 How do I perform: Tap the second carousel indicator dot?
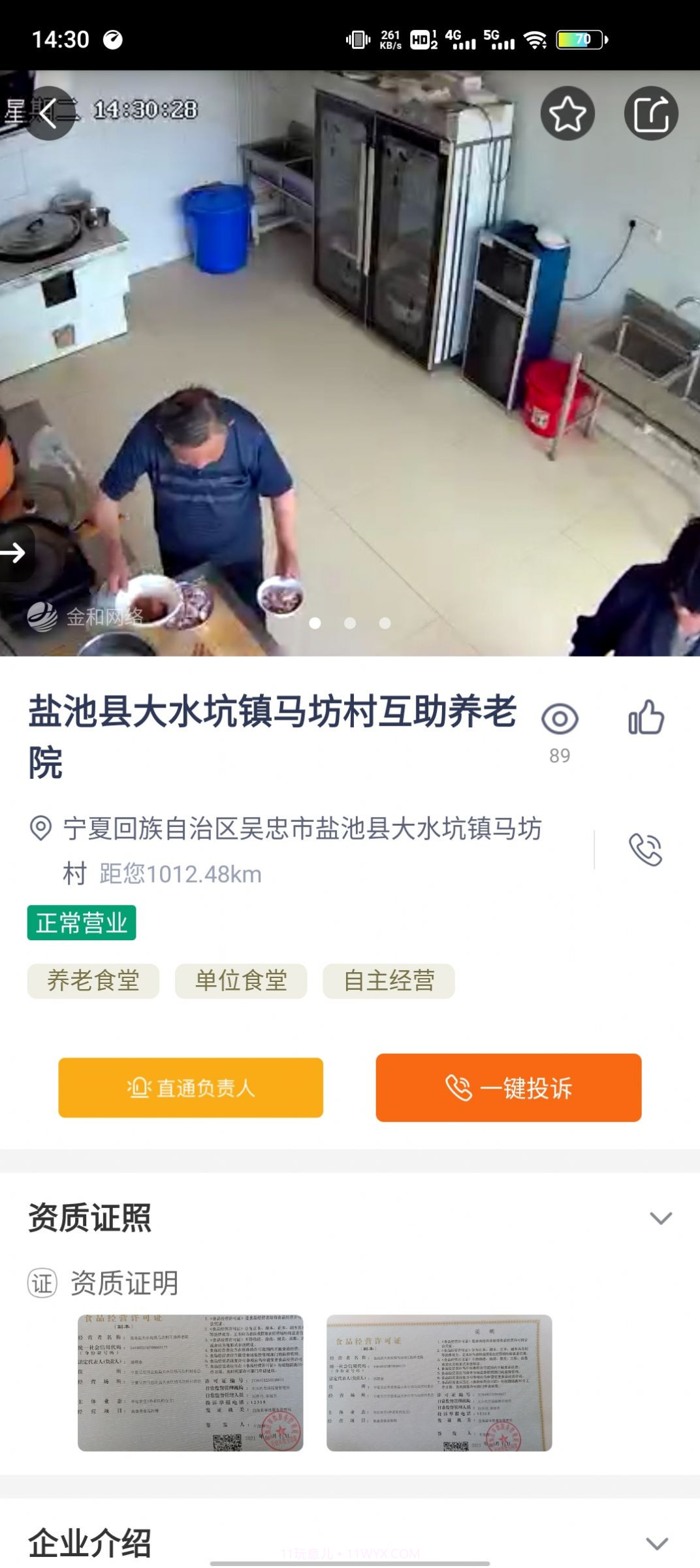[x=351, y=624]
